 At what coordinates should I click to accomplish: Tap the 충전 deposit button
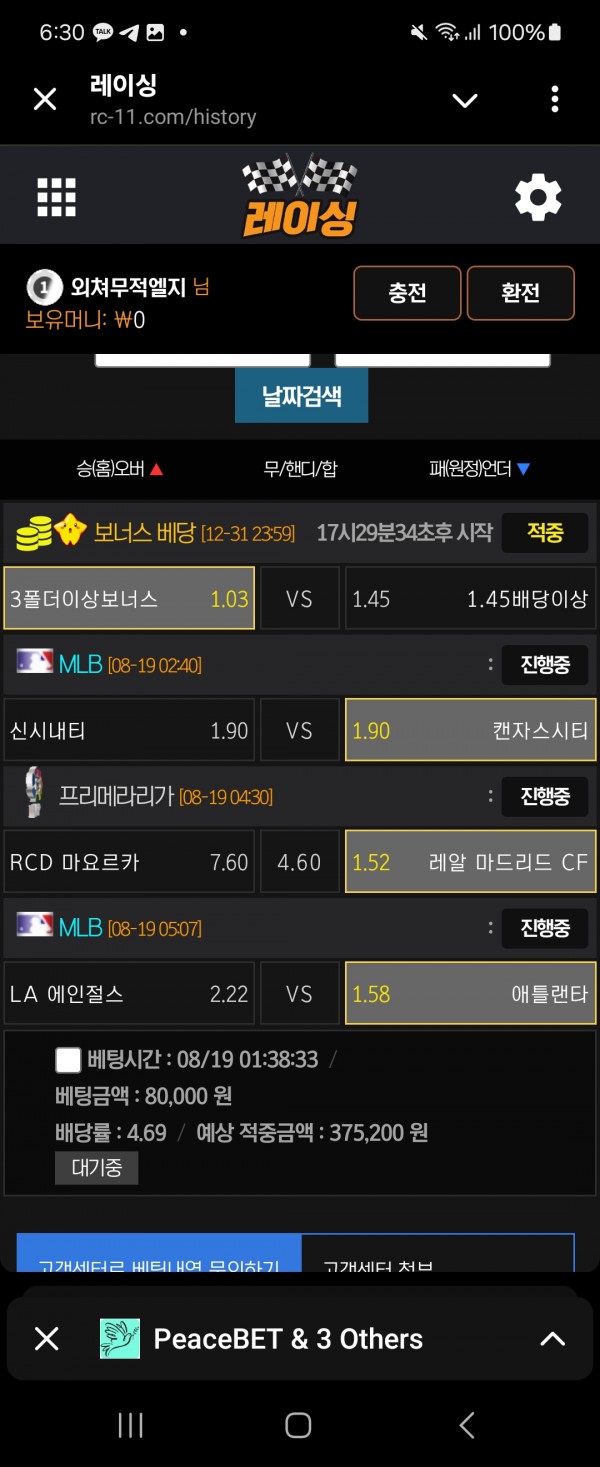[407, 293]
